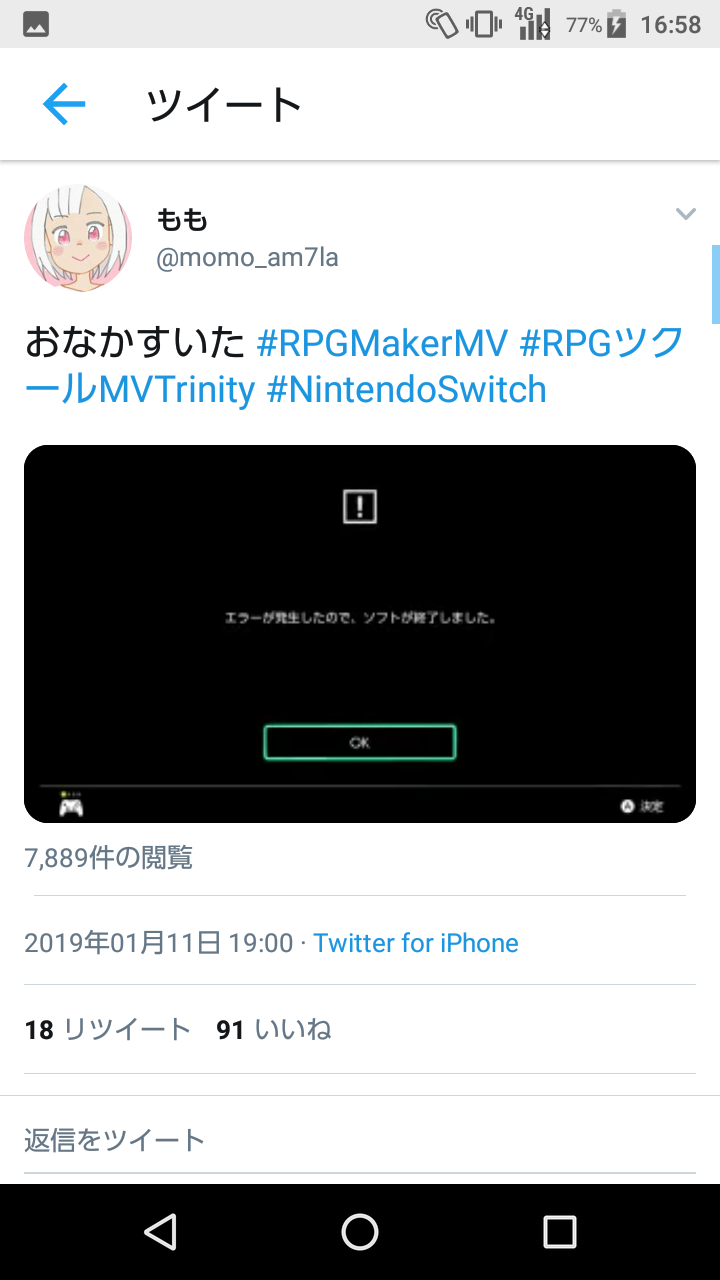View the 91 いいね list

pyautogui.click(x=274, y=1029)
